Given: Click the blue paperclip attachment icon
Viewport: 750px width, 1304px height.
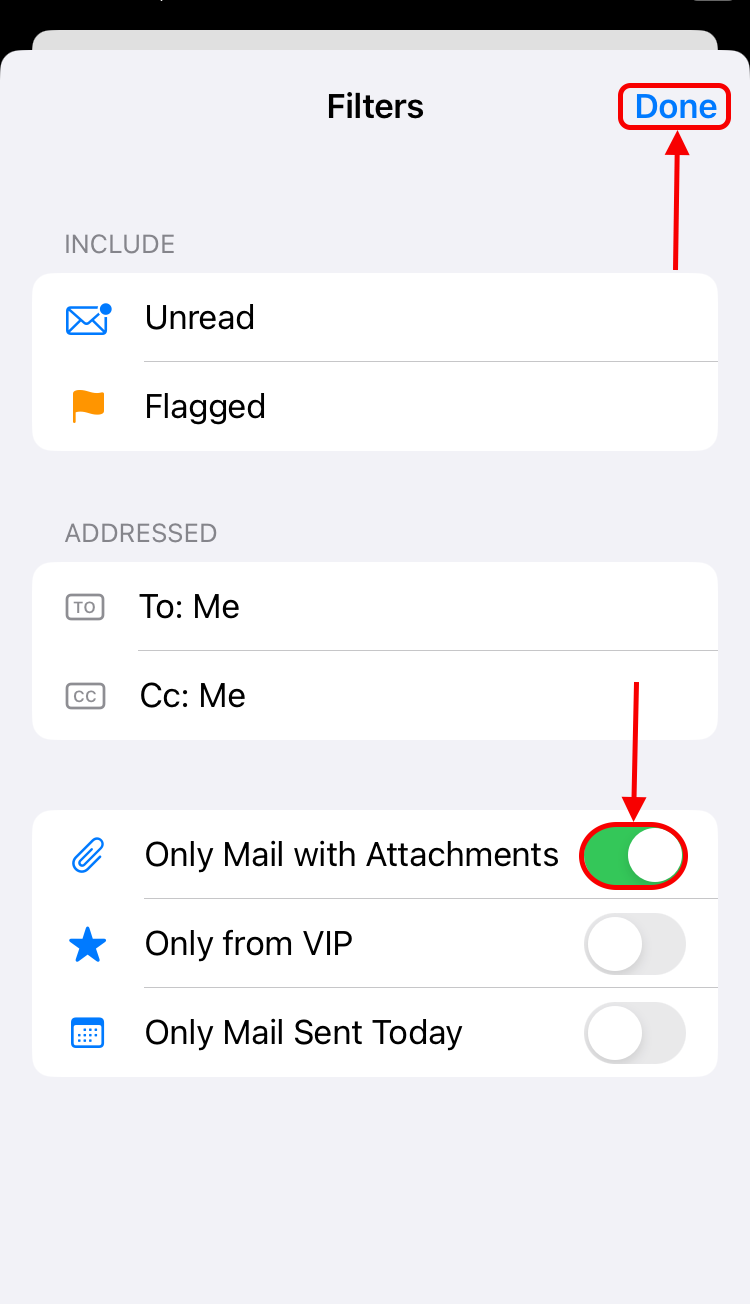Looking at the screenshot, I should pyautogui.click(x=87, y=855).
